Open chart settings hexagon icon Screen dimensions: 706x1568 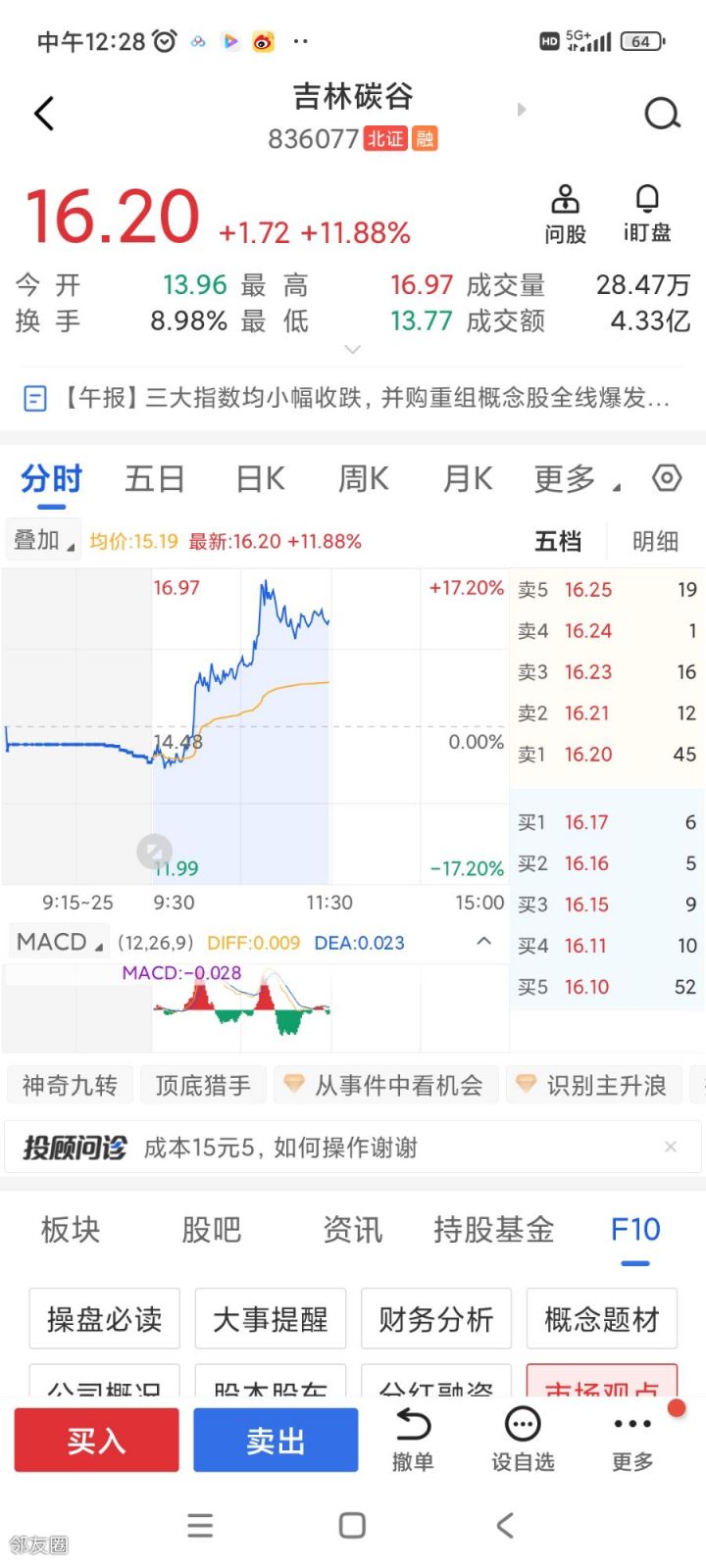tap(667, 477)
